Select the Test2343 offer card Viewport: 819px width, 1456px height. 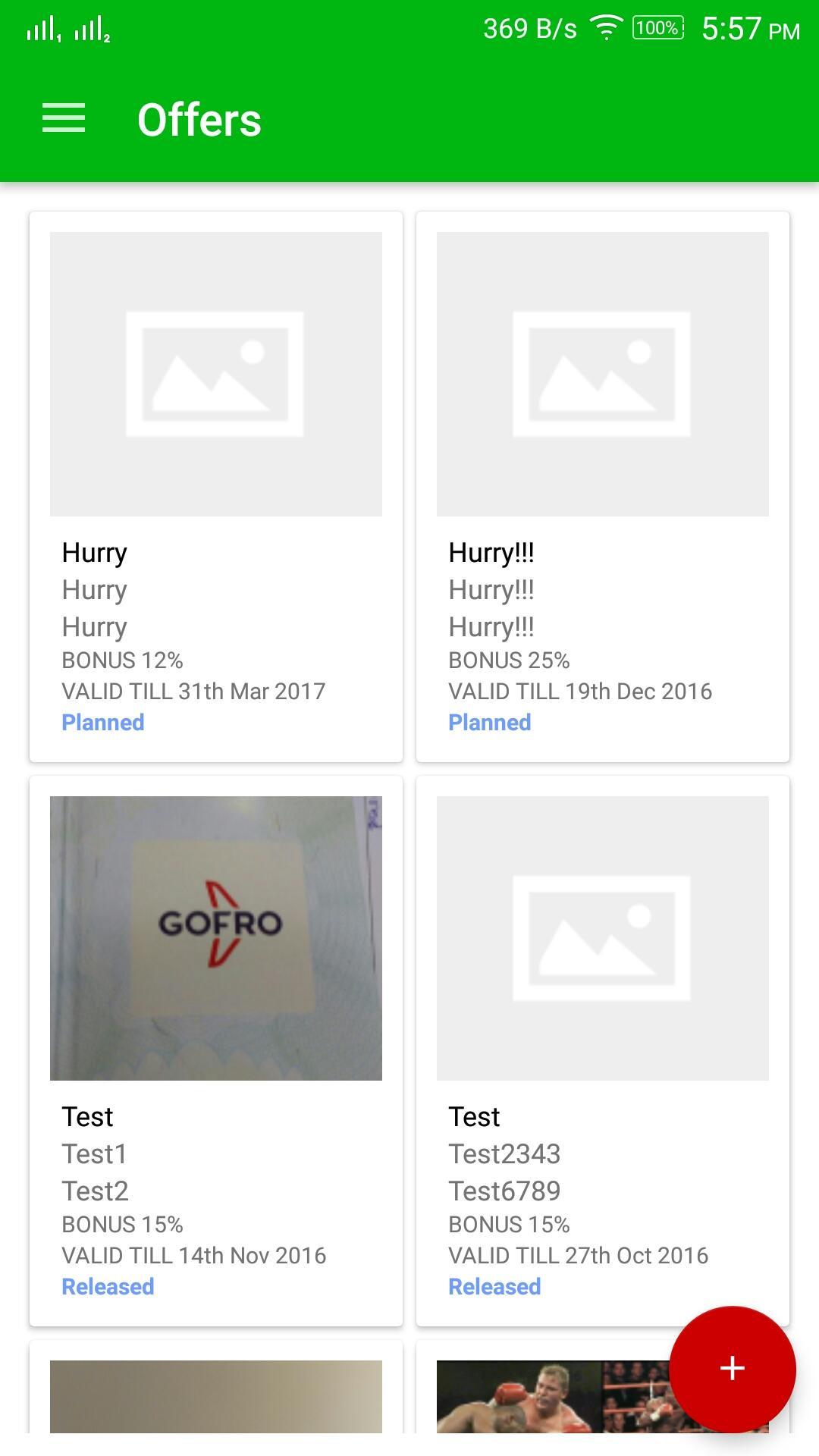point(603,1050)
